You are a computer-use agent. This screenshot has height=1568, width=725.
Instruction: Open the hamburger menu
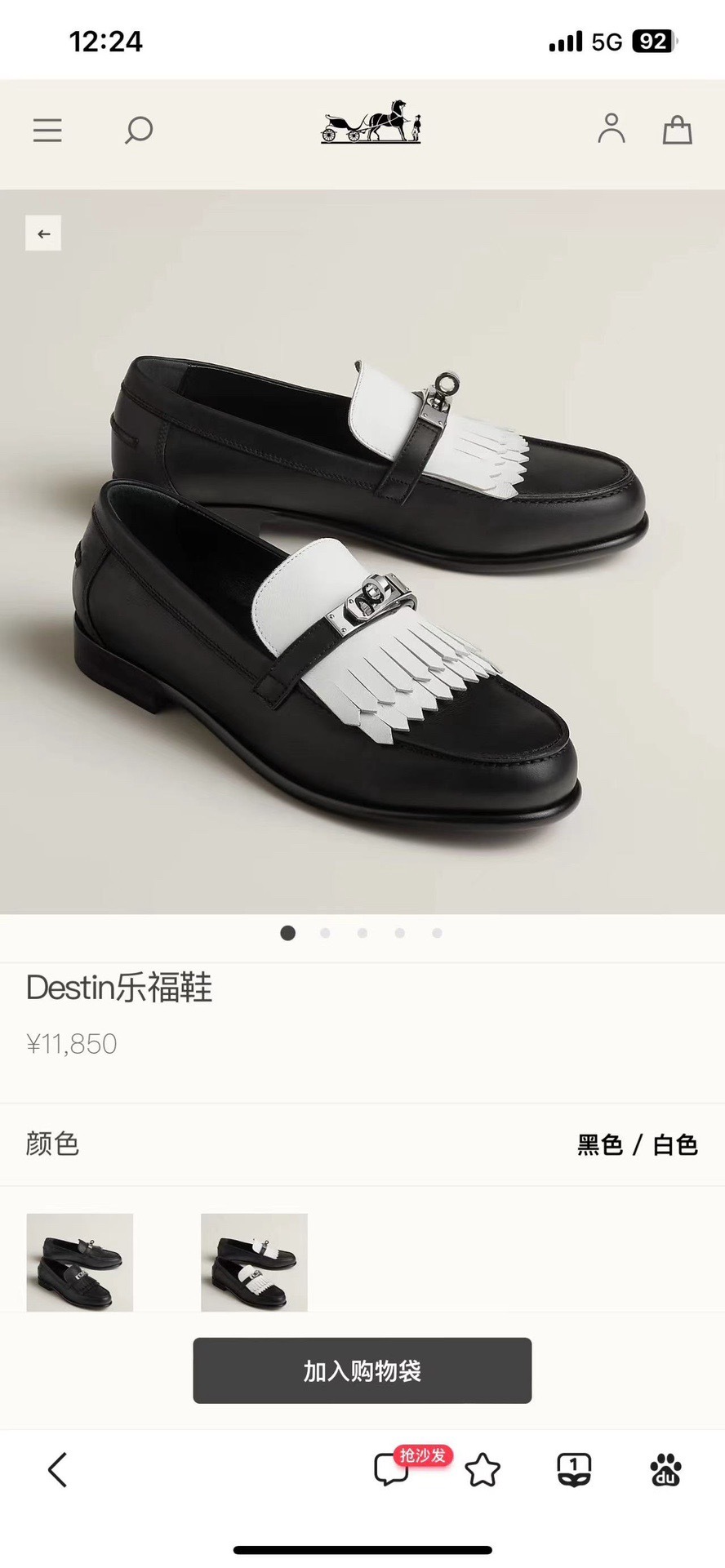pyautogui.click(x=47, y=131)
